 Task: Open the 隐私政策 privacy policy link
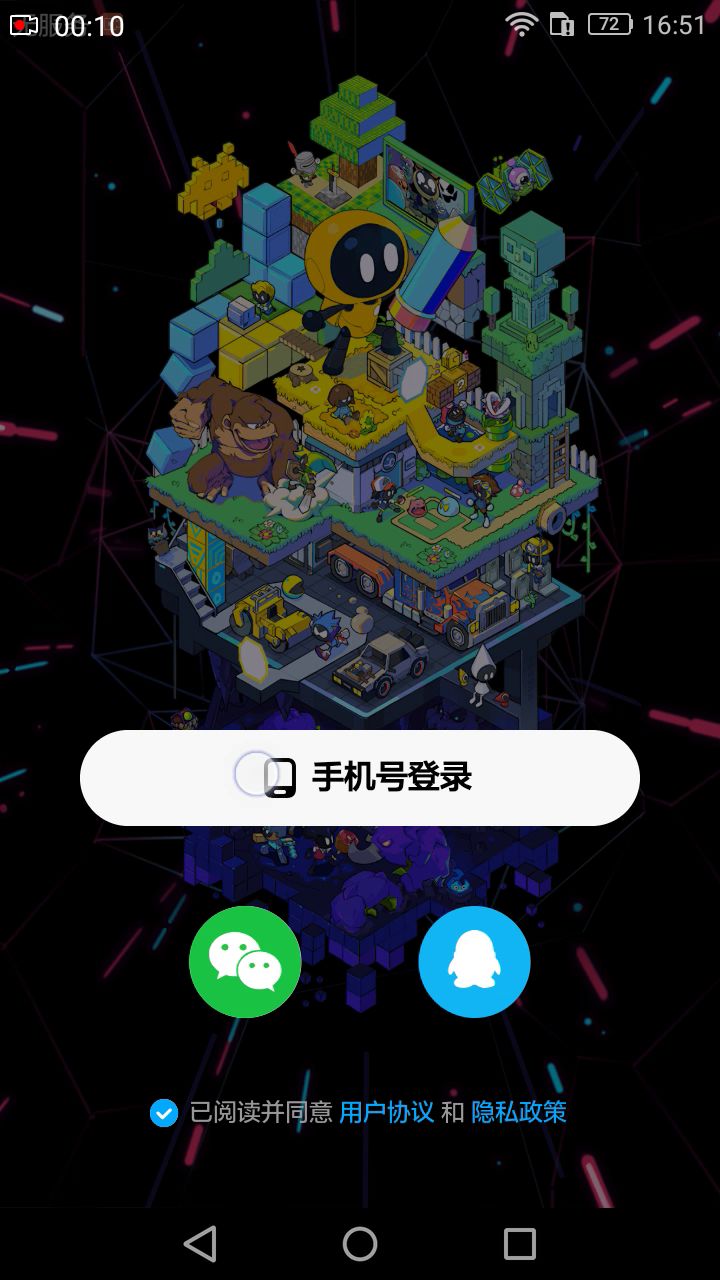pyautogui.click(x=519, y=1112)
